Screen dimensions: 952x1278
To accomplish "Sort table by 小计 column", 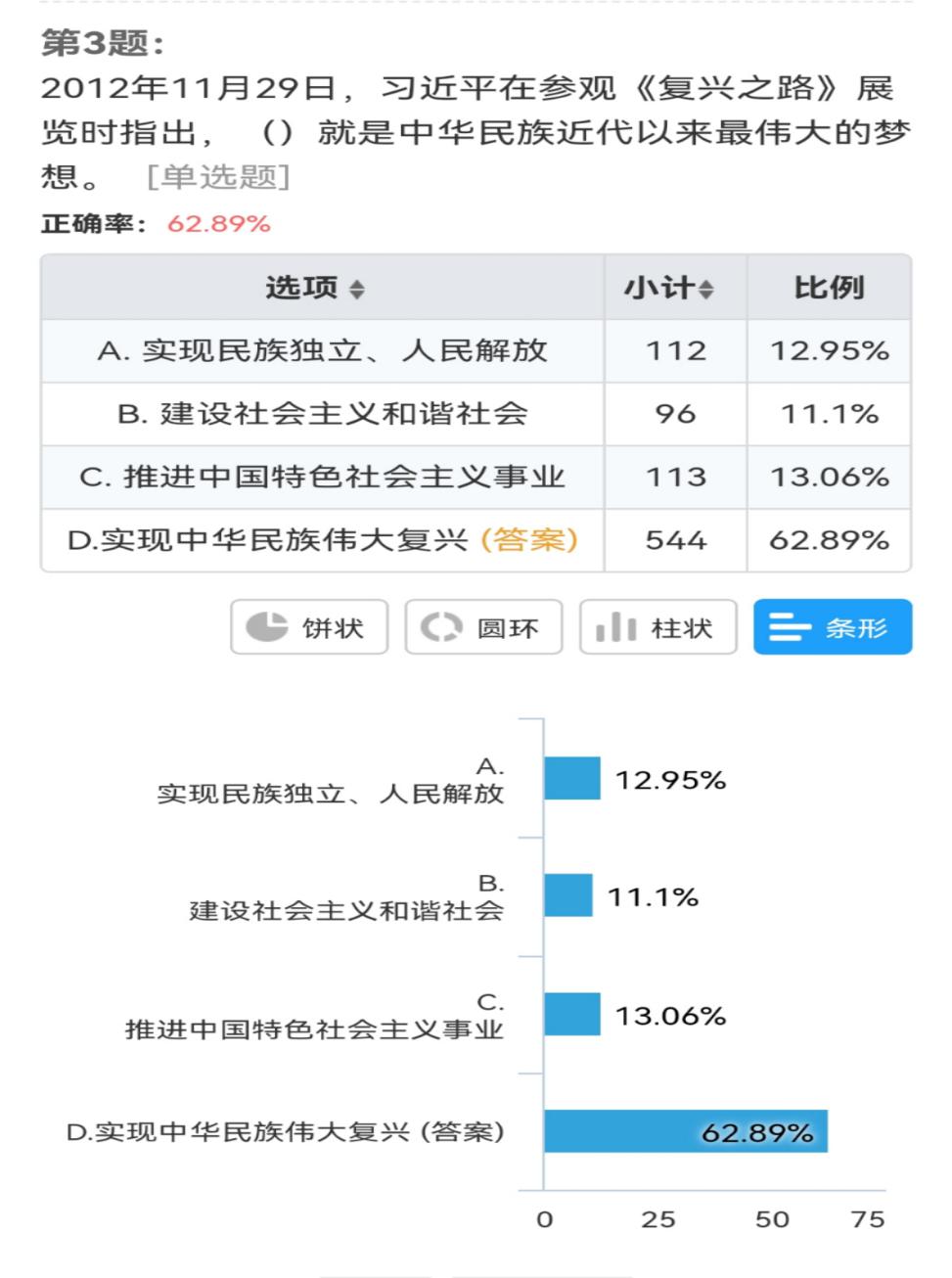I will tap(705, 289).
